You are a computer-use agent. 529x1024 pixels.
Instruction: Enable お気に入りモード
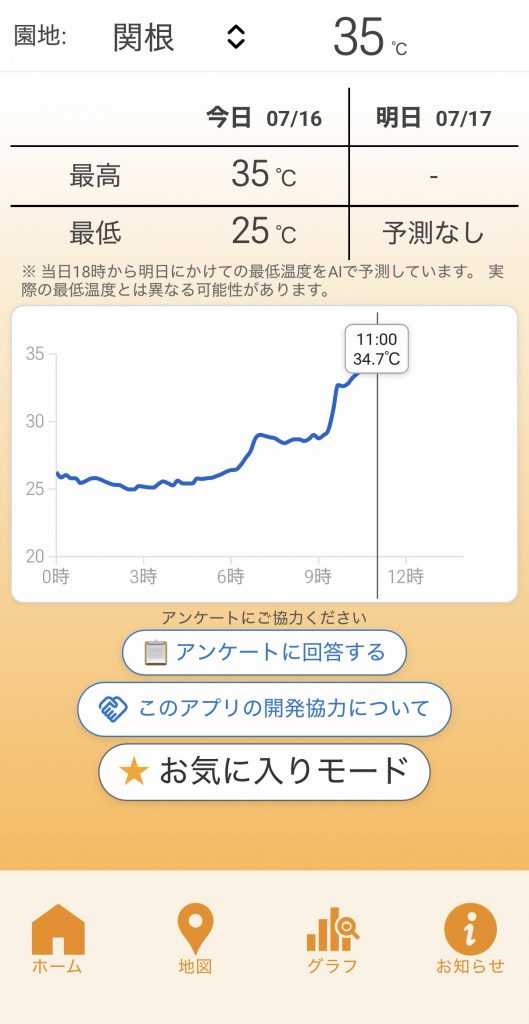pos(264,772)
